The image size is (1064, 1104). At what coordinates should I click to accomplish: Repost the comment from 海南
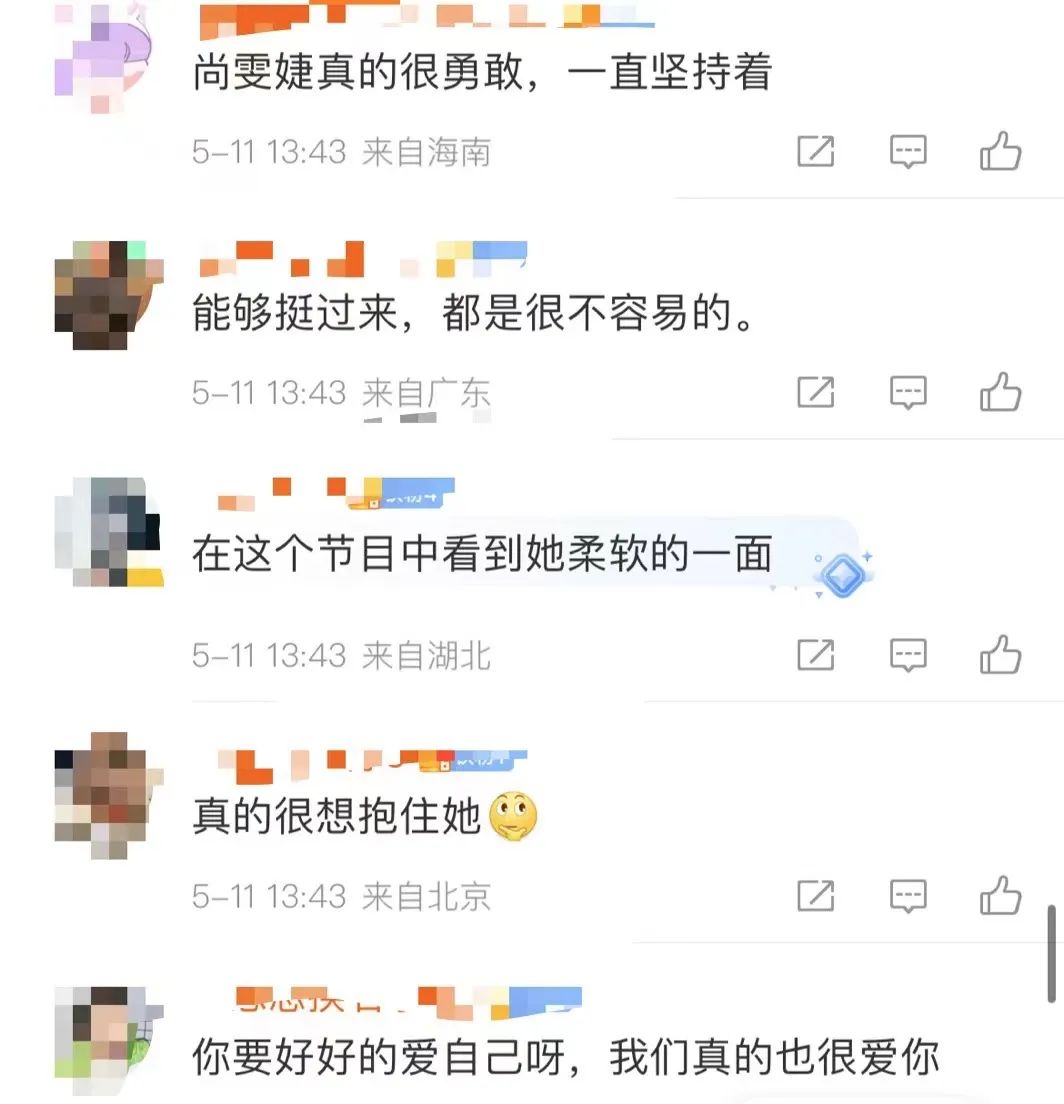pyautogui.click(x=815, y=152)
